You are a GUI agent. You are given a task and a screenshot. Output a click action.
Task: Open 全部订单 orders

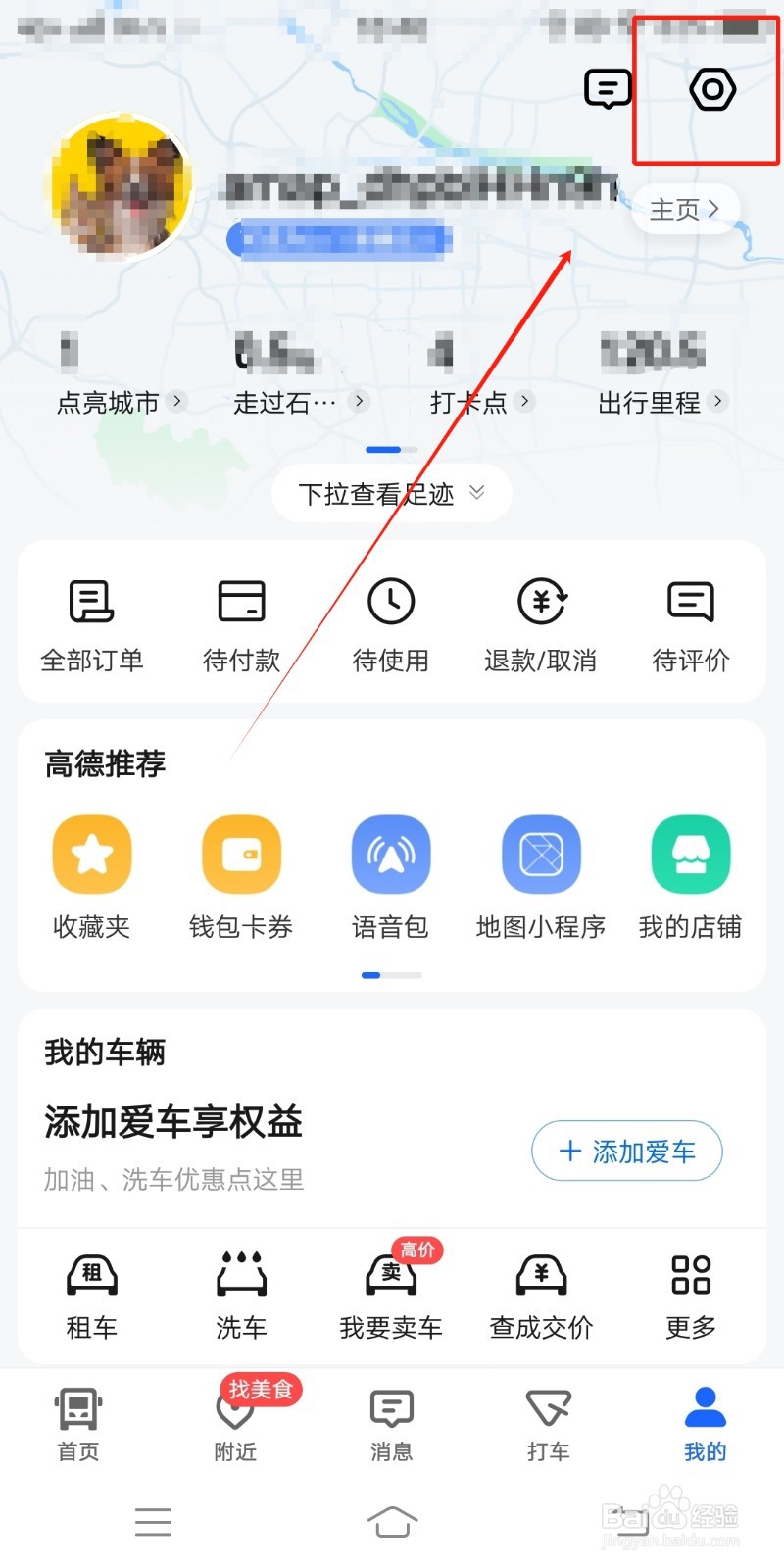92,622
